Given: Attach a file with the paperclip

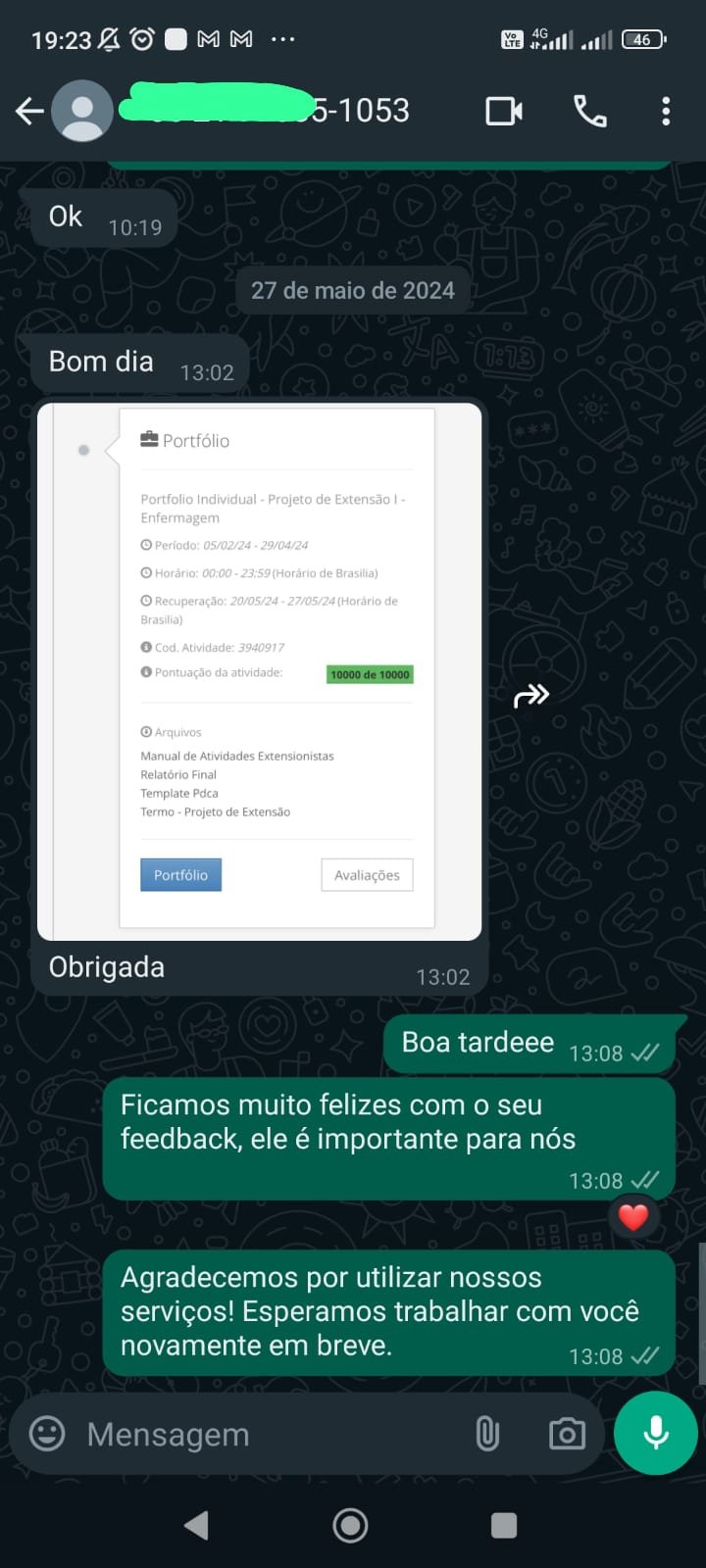Looking at the screenshot, I should click(487, 1434).
